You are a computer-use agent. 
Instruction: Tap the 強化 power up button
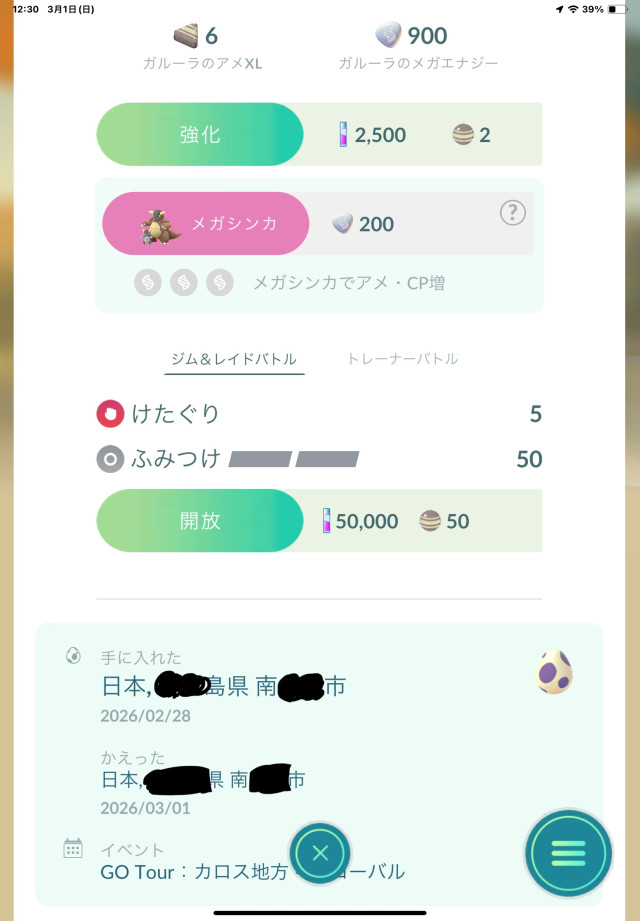click(x=200, y=135)
